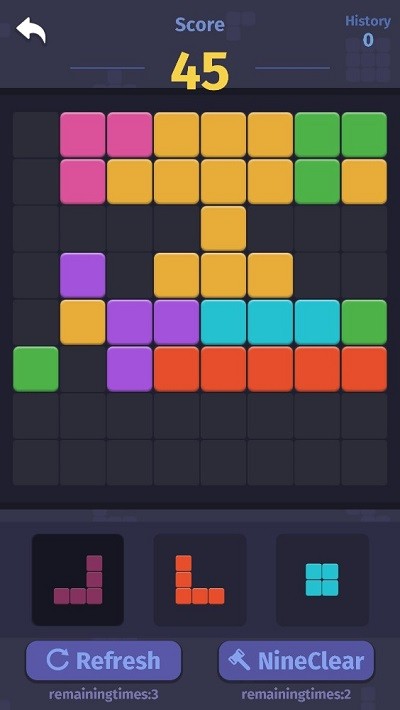
Task: Tap the back arrow icon
Action: pyautogui.click(x=31, y=30)
